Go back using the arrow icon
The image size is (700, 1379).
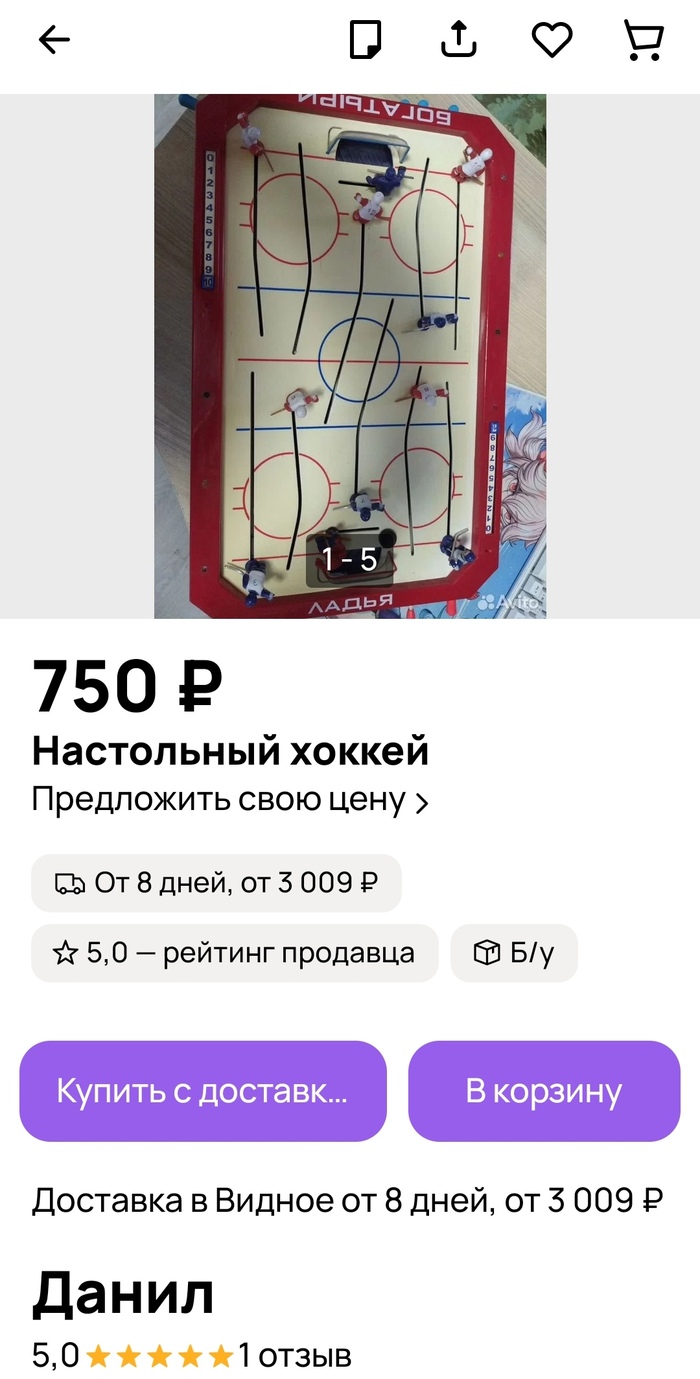coord(55,40)
